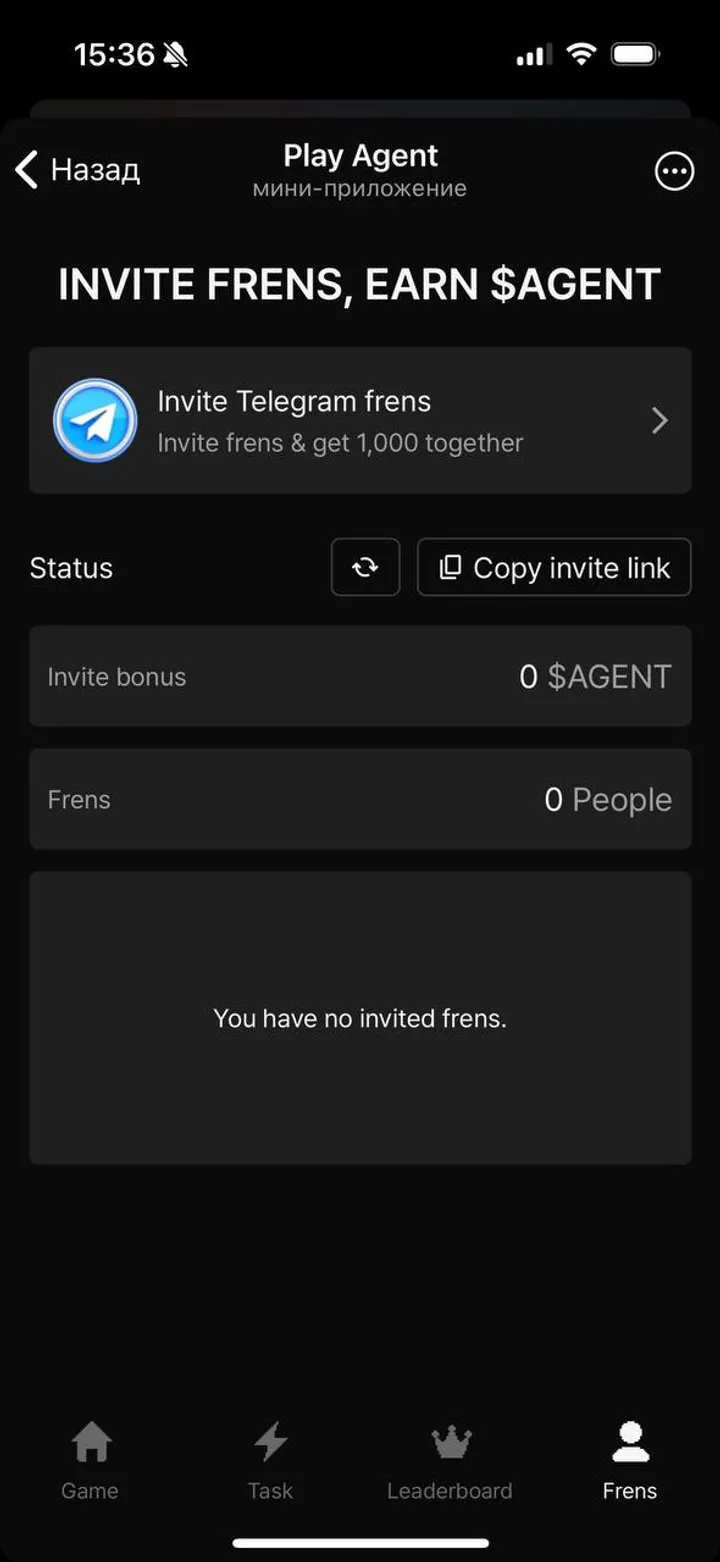Tap the Telegram paper plane logo

tap(95, 420)
